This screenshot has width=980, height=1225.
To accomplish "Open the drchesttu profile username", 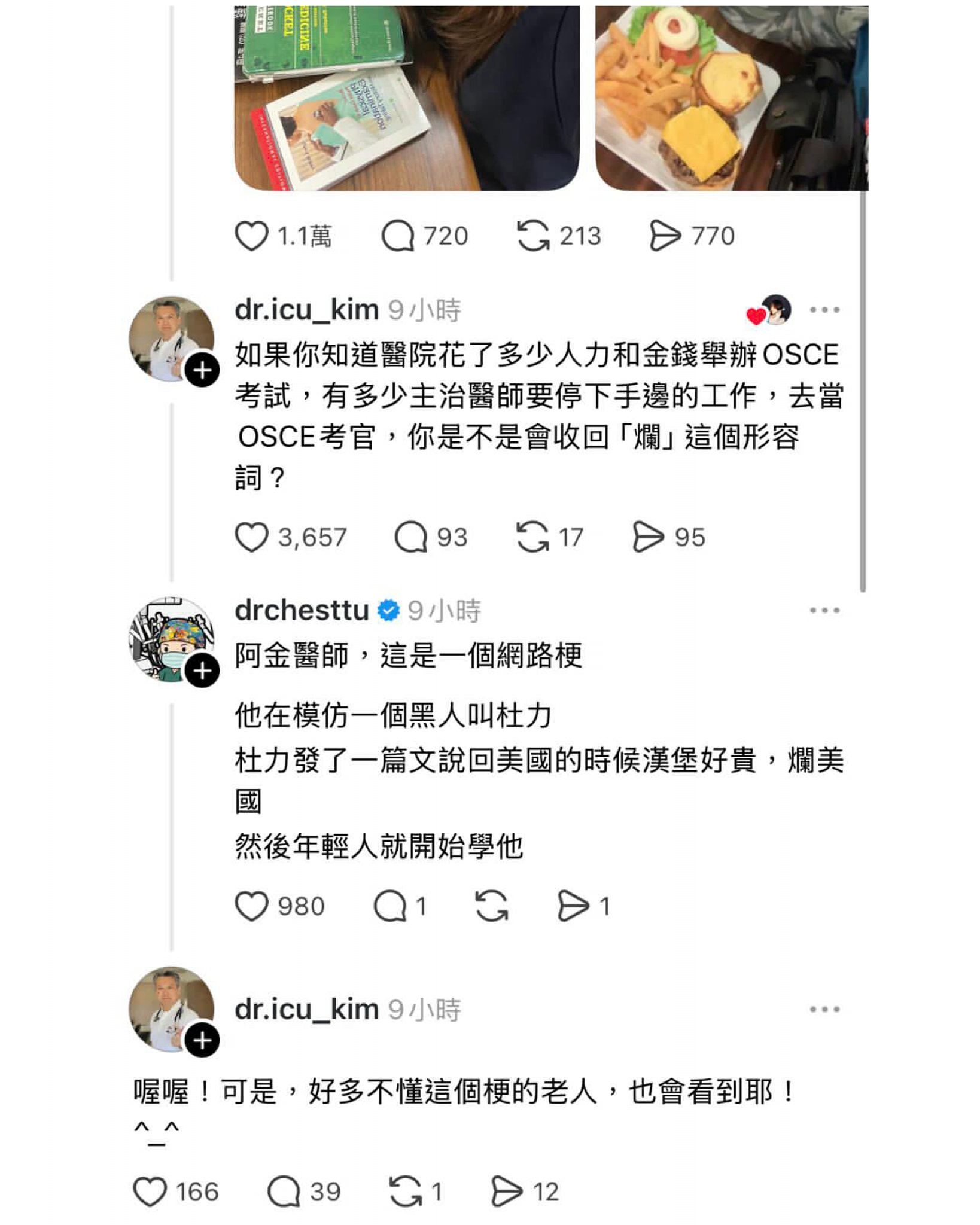I will point(302,611).
